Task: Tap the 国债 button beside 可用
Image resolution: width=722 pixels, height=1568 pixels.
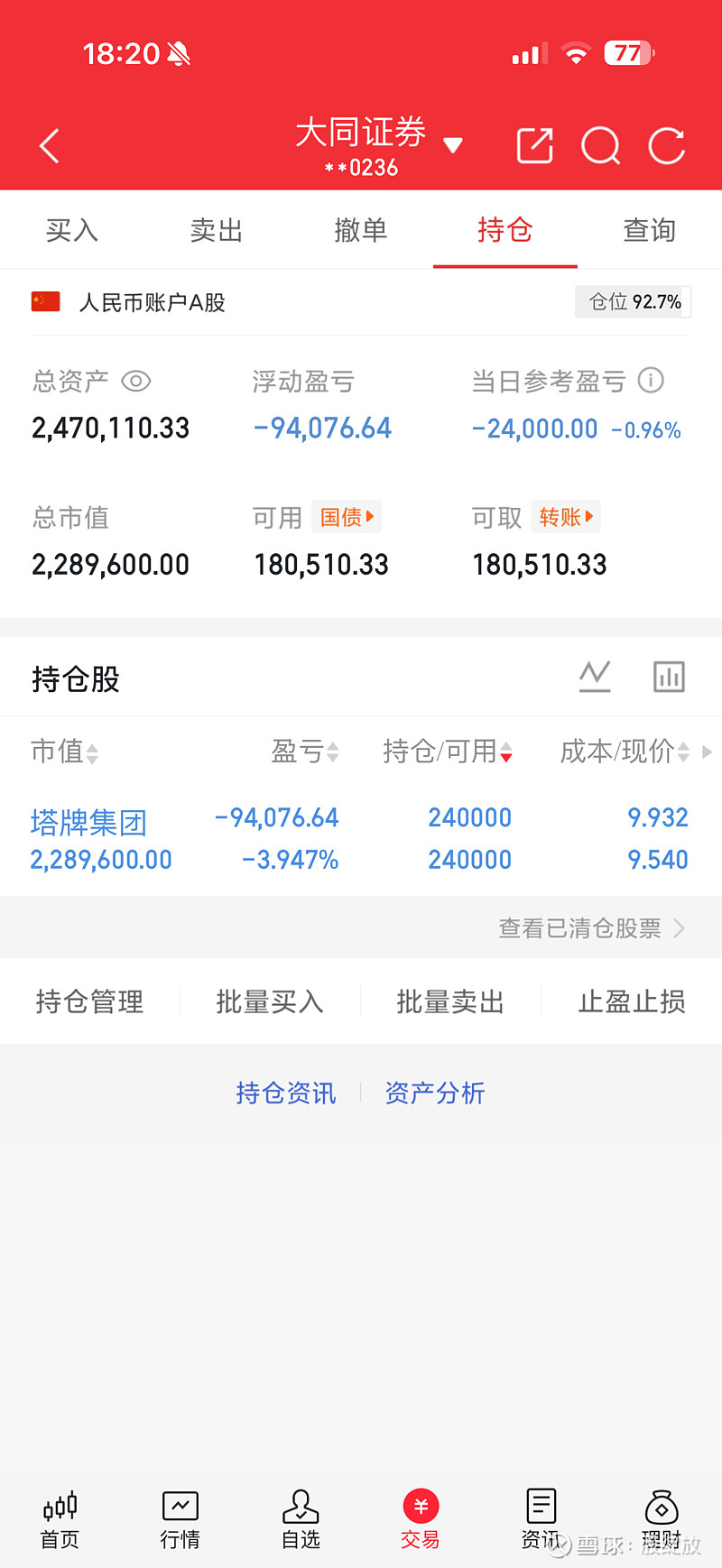Action: (347, 517)
